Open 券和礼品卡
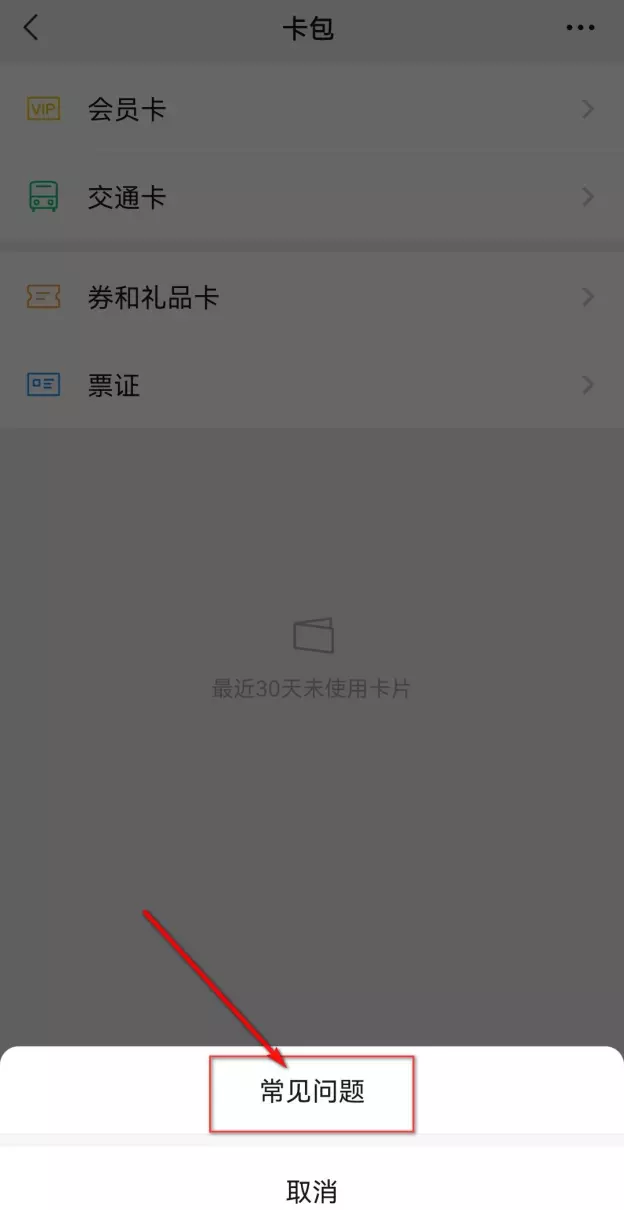624x1210 pixels. [x=310, y=297]
